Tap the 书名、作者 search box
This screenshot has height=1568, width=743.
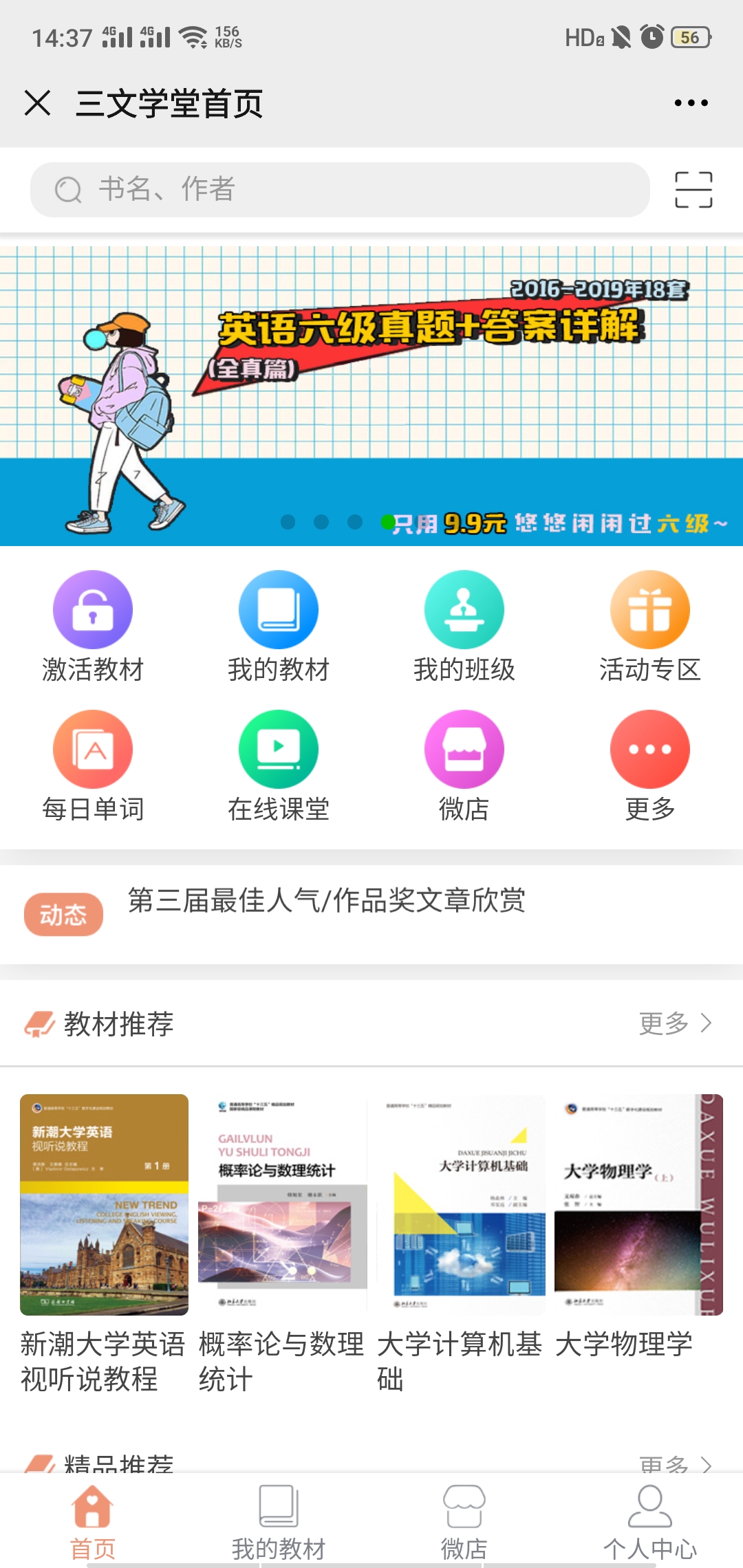340,189
